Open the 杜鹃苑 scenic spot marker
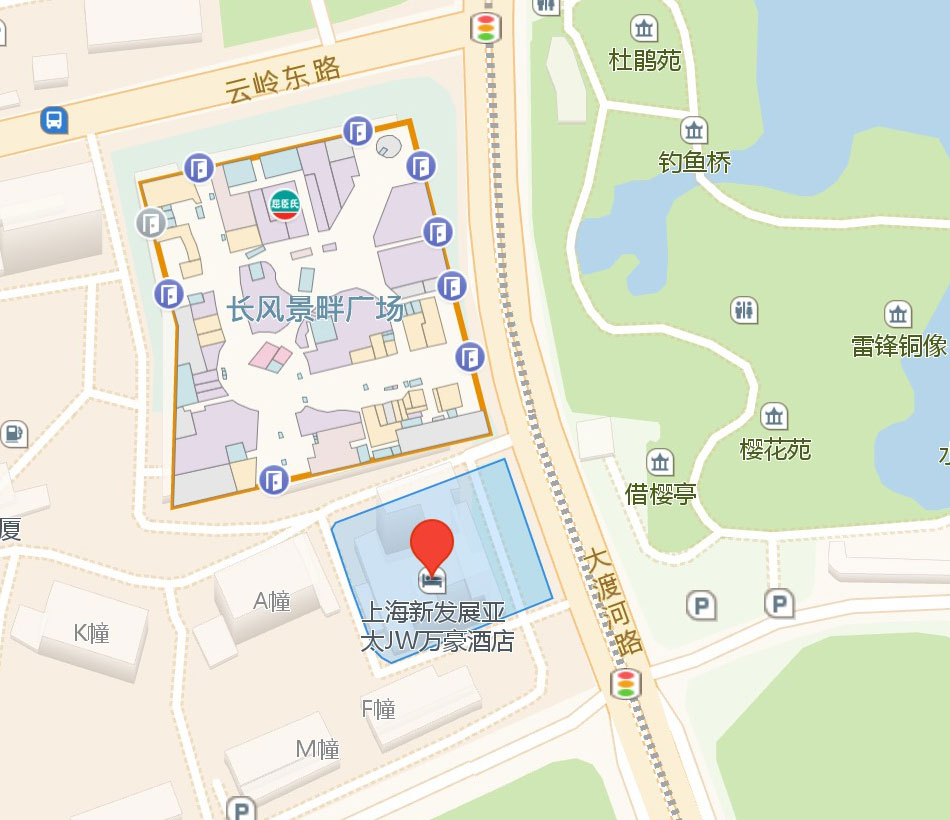The height and width of the screenshot is (820, 950). [645, 28]
